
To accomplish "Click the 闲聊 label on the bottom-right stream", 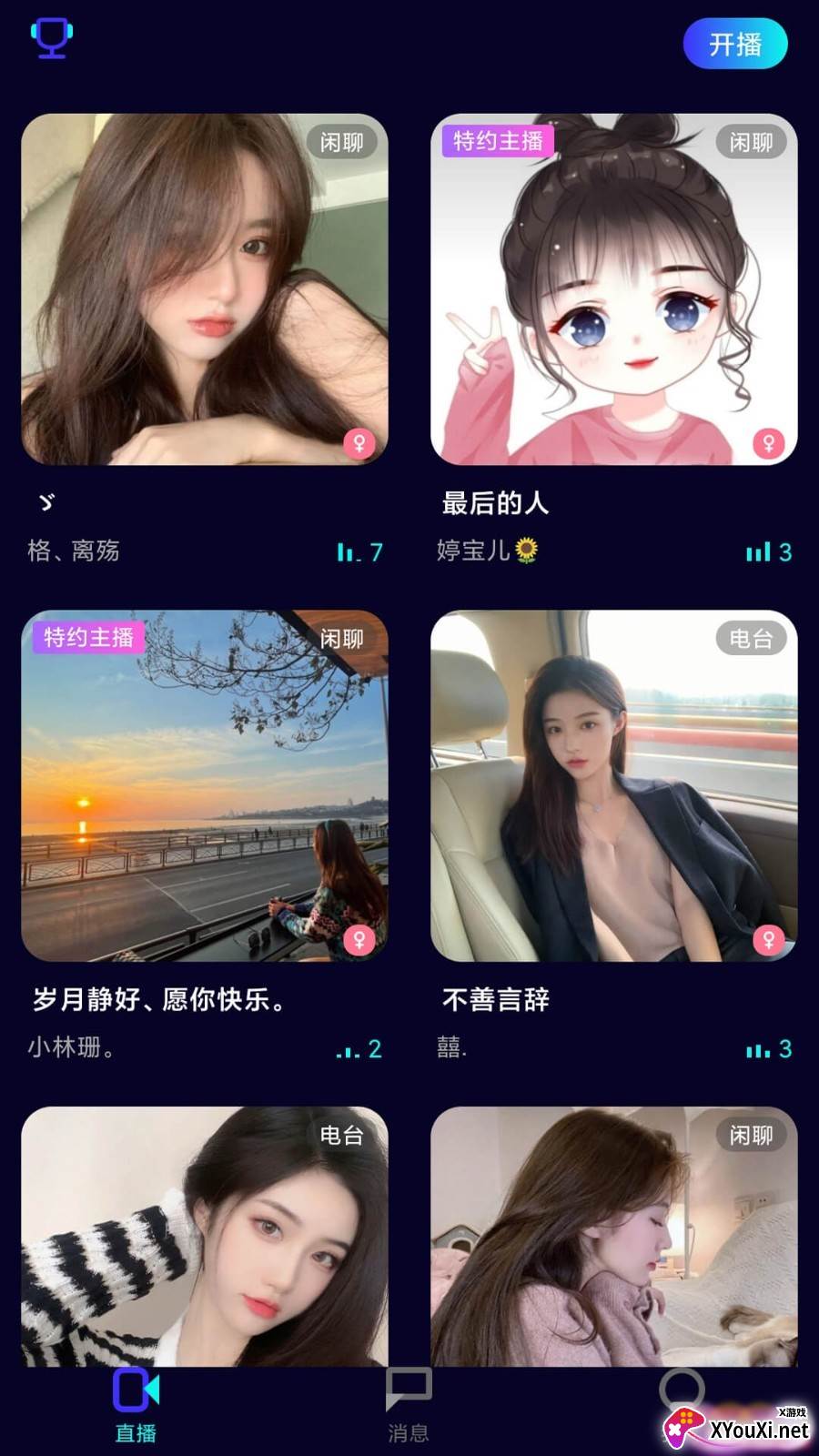I will 750,1136.
